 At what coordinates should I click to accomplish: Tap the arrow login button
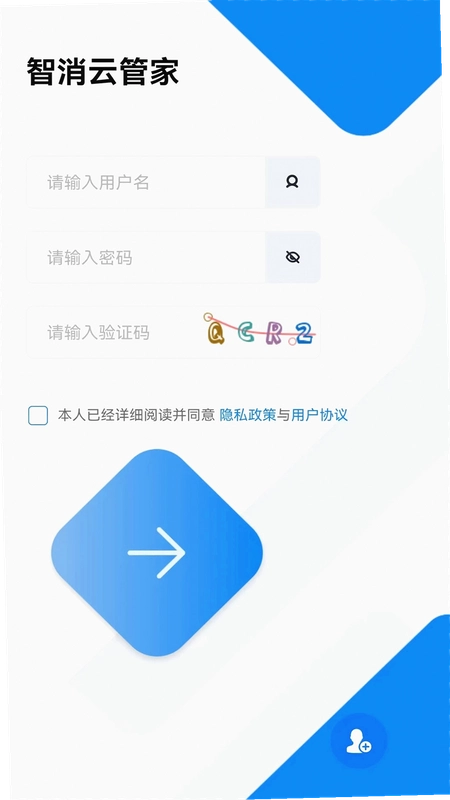click(x=157, y=553)
